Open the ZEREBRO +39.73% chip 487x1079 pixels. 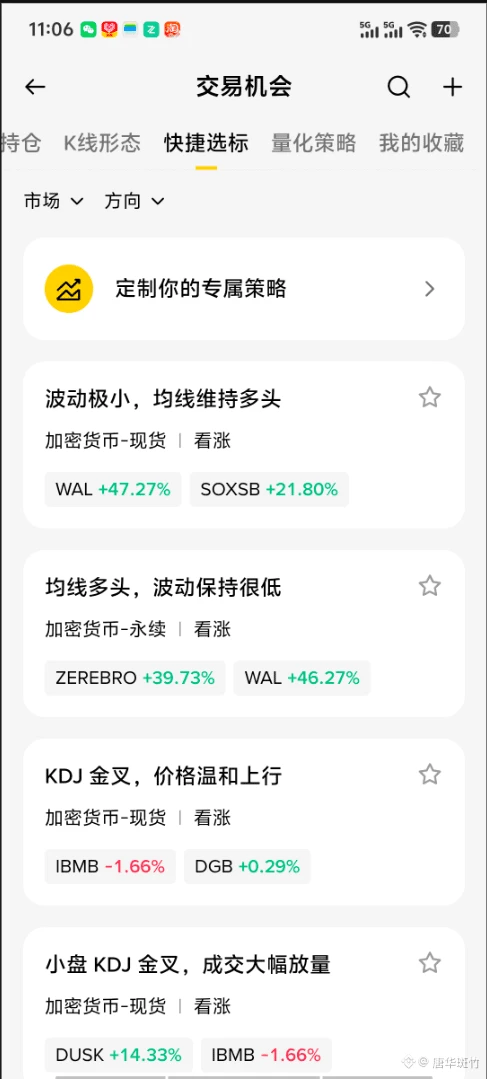(x=135, y=678)
